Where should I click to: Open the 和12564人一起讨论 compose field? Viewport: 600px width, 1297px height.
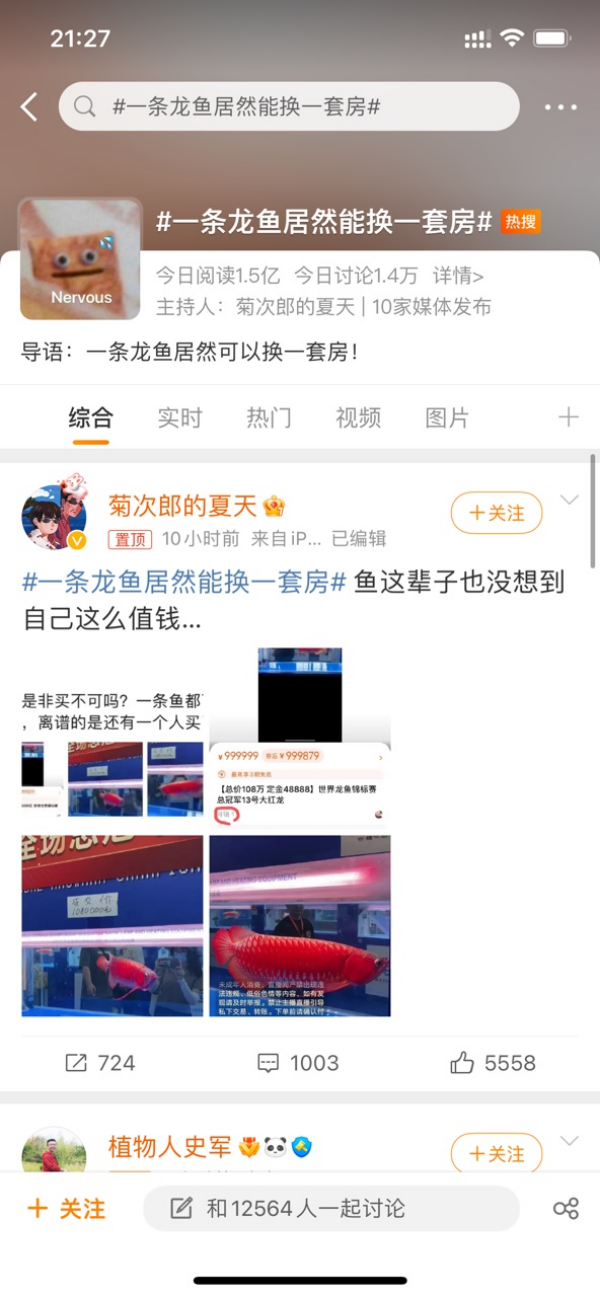tap(331, 1208)
